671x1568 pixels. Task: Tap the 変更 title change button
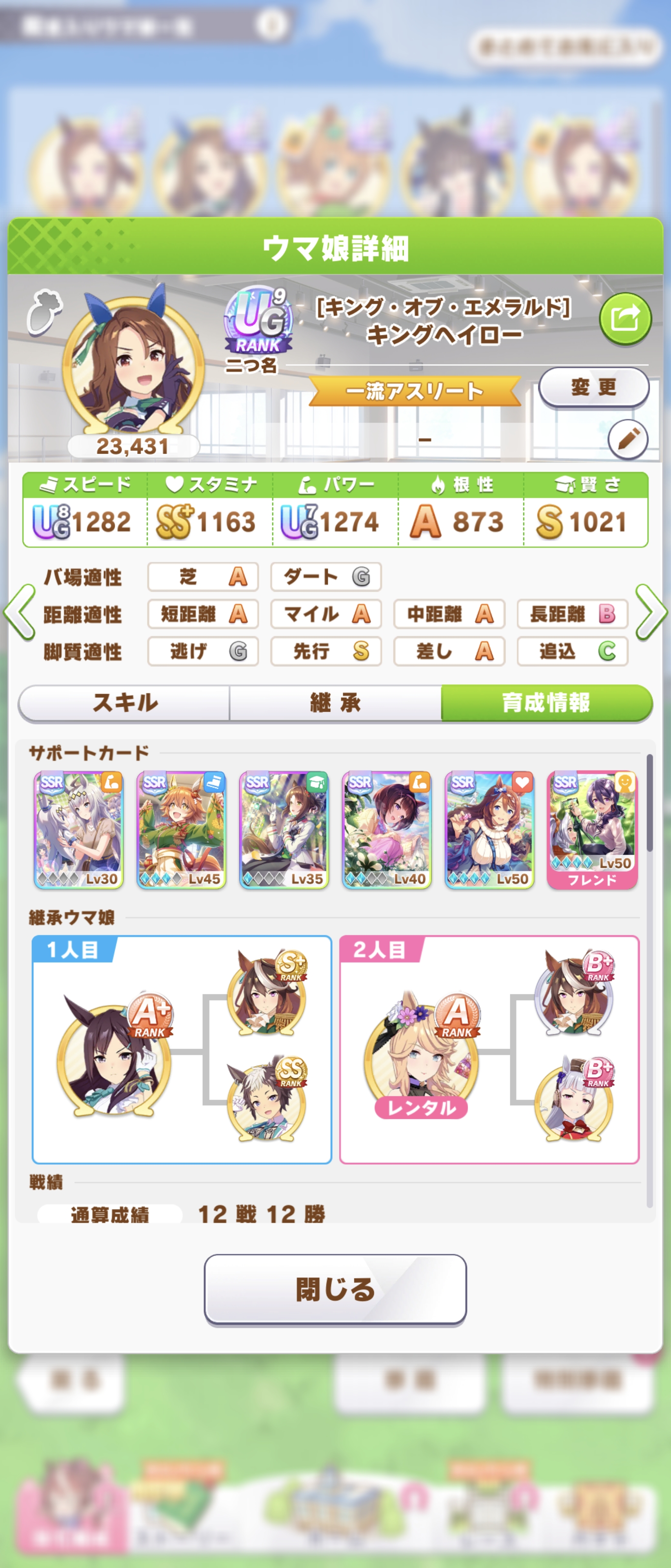(x=593, y=387)
